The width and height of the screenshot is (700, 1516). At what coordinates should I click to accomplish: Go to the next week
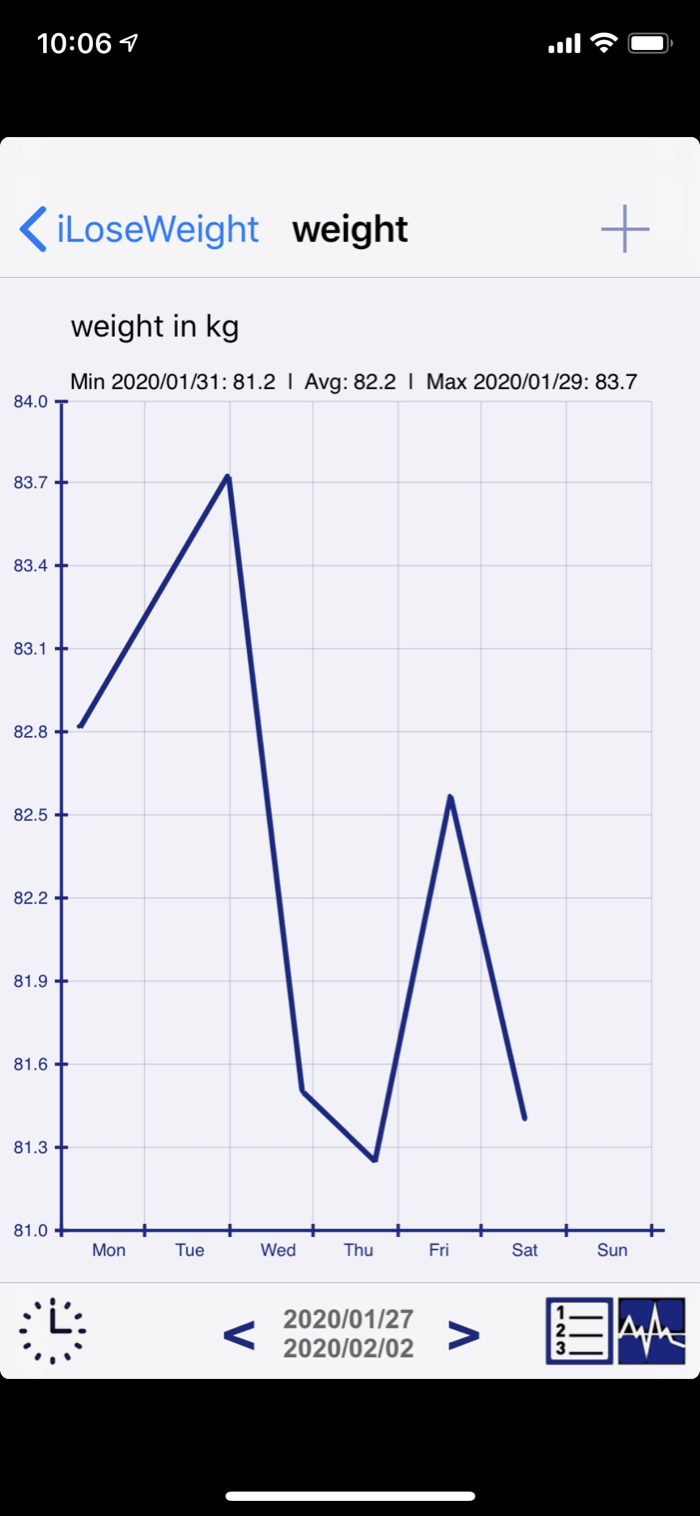point(464,1334)
